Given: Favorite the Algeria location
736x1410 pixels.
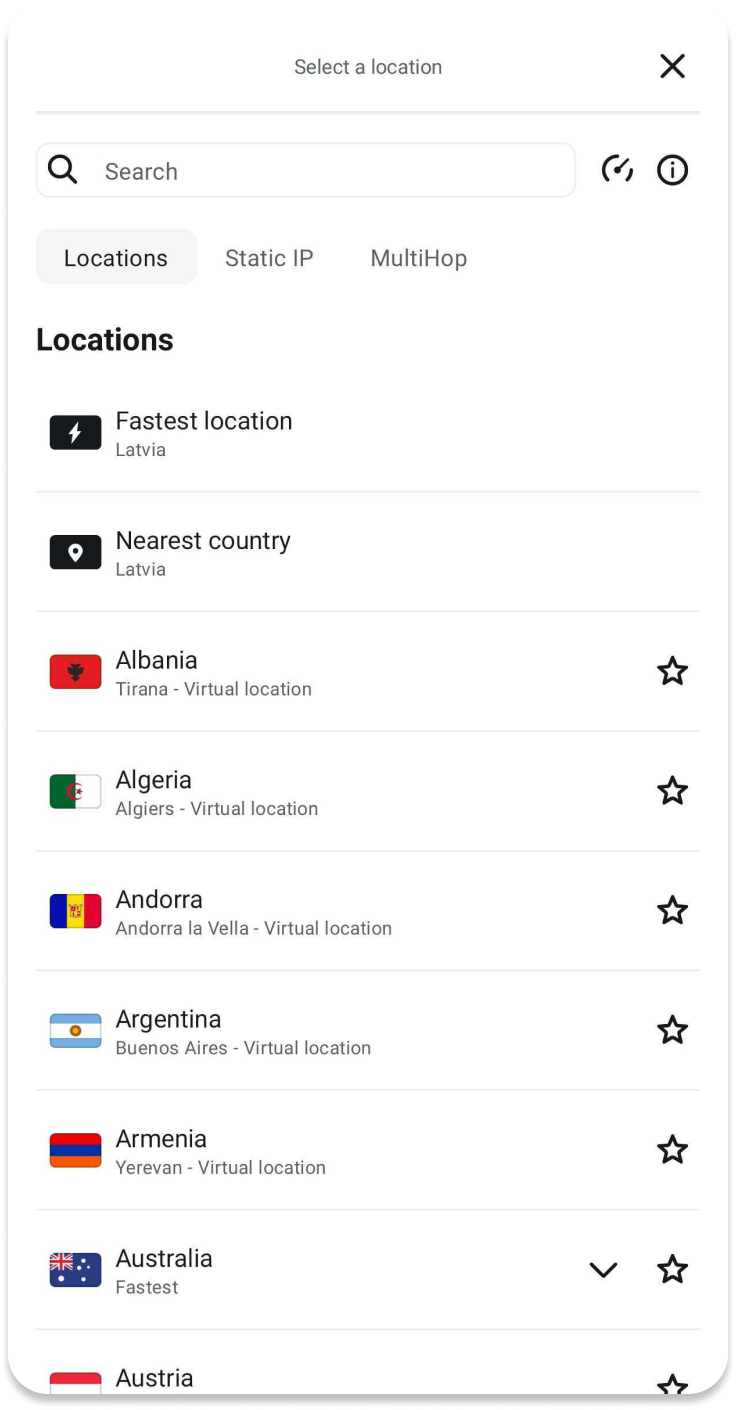Looking at the screenshot, I should point(672,791).
